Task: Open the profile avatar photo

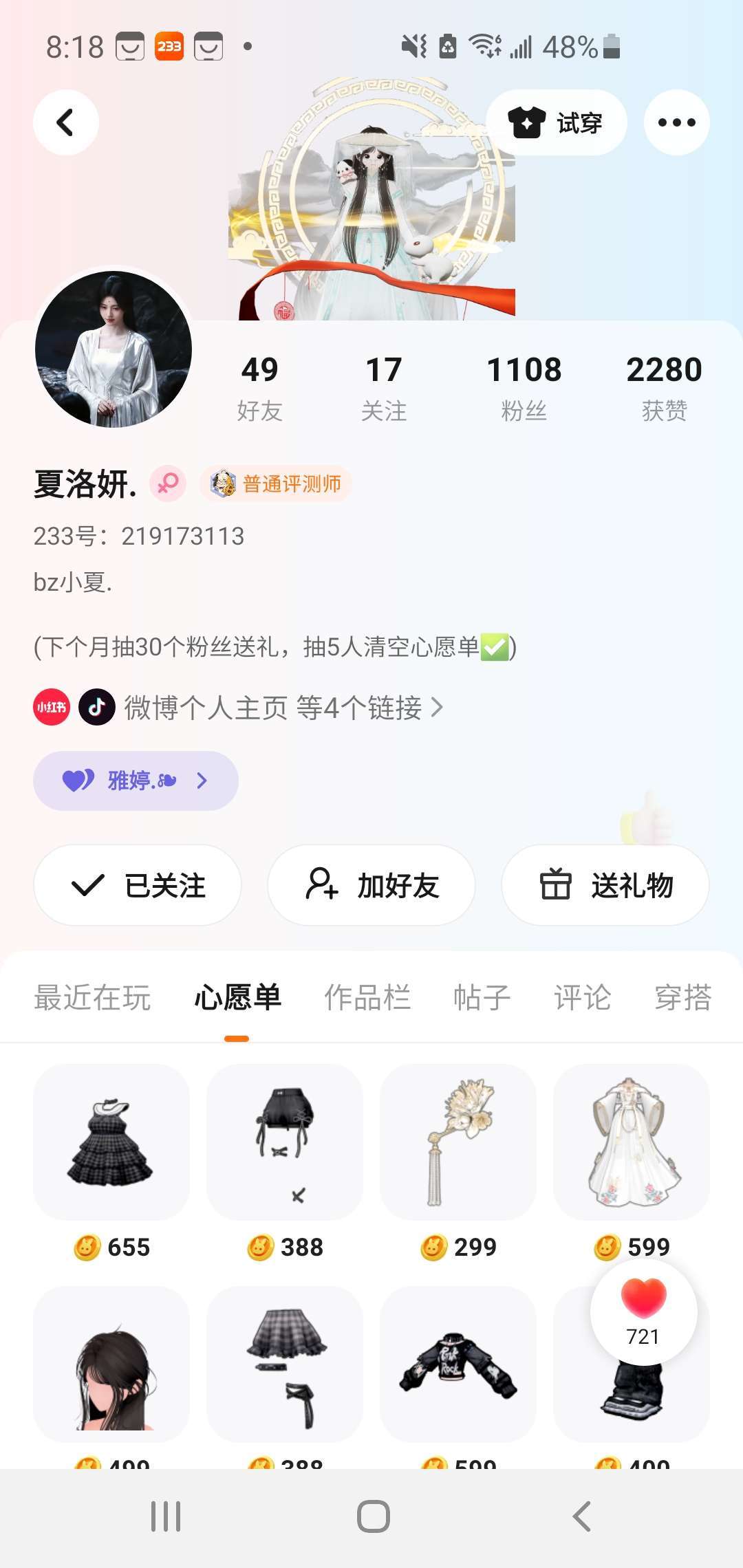Action: point(114,349)
